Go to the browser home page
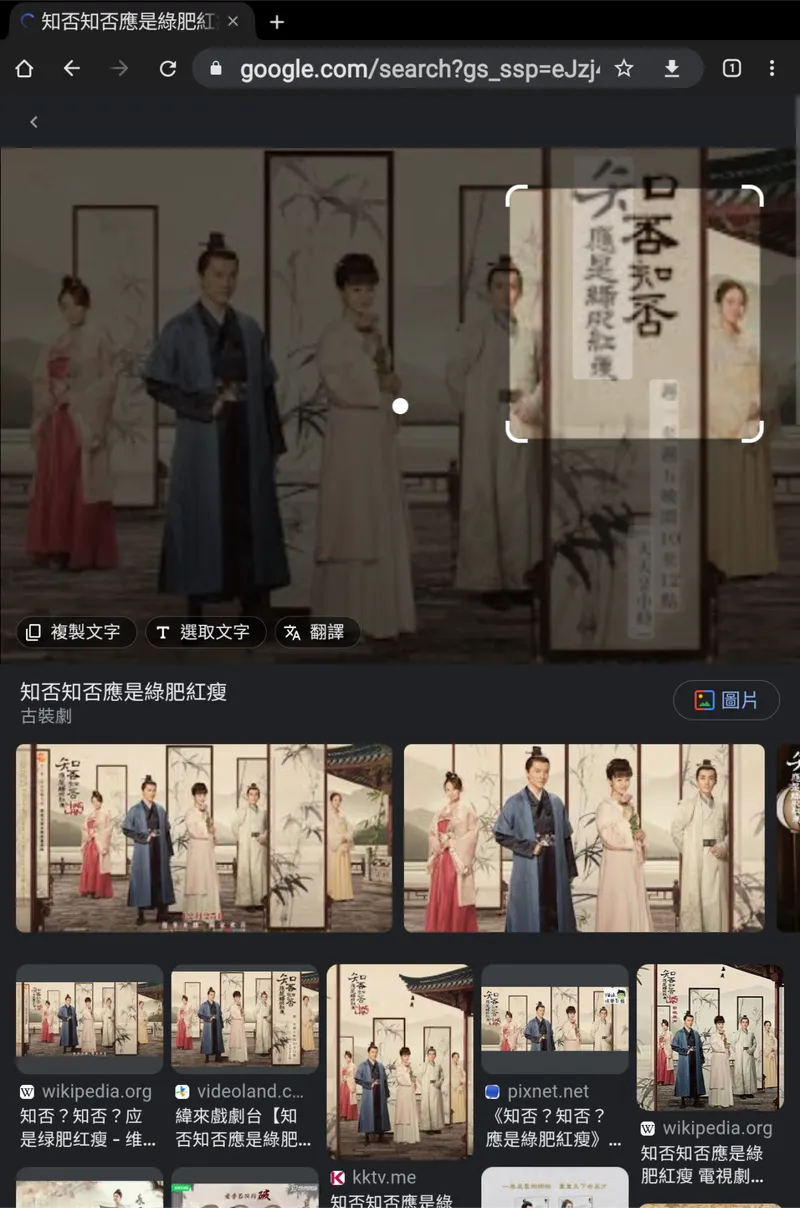 coord(24,68)
